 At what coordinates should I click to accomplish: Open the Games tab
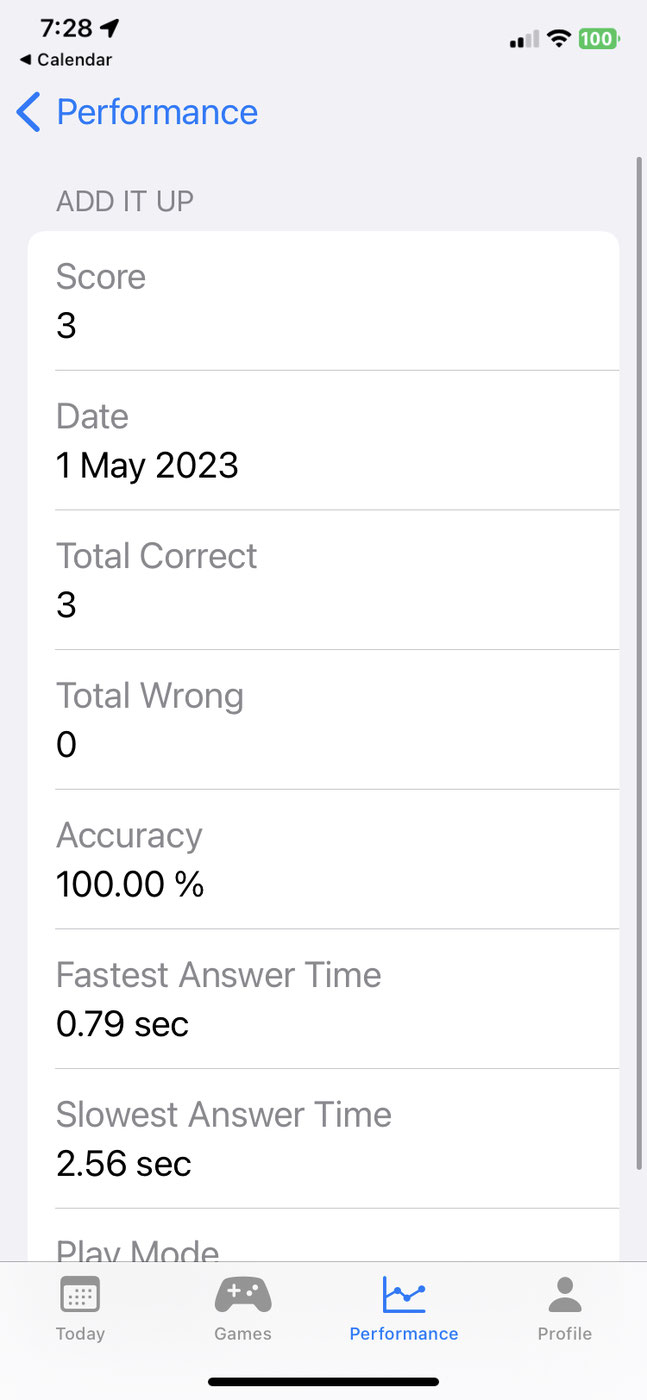tap(243, 1308)
